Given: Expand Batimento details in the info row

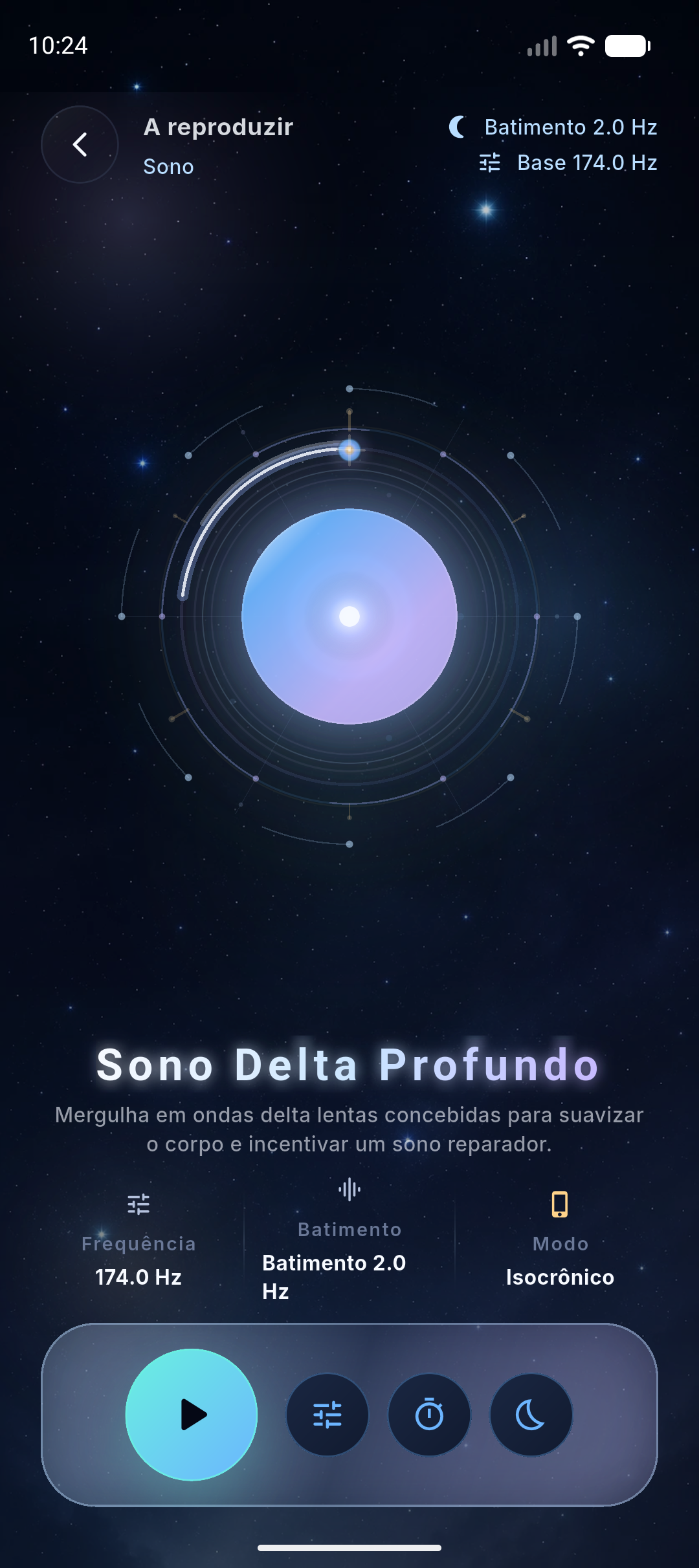Looking at the screenshot, I should pyautogui.click(x=348, y=1229).
